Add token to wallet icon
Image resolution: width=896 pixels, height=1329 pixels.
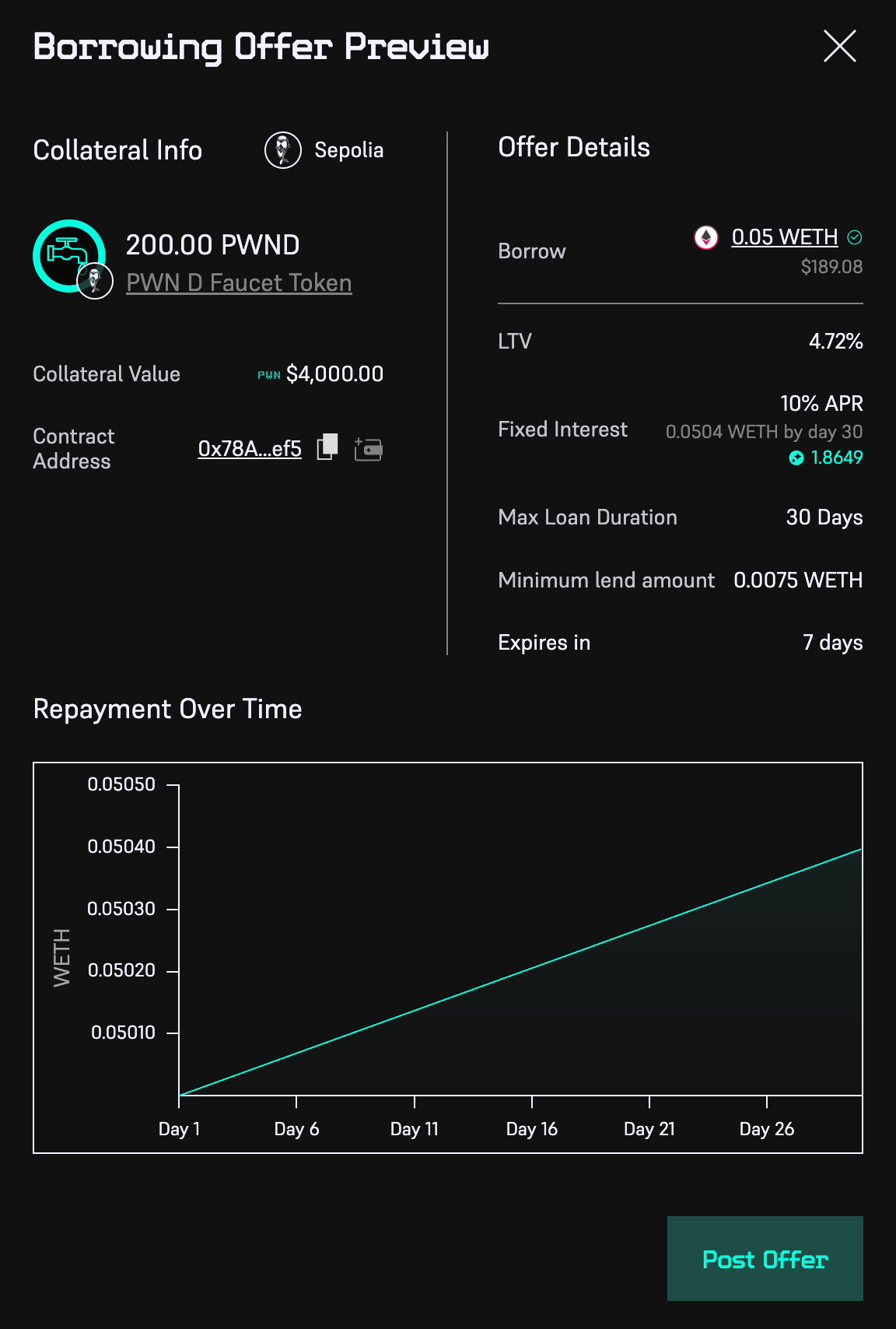368,449
